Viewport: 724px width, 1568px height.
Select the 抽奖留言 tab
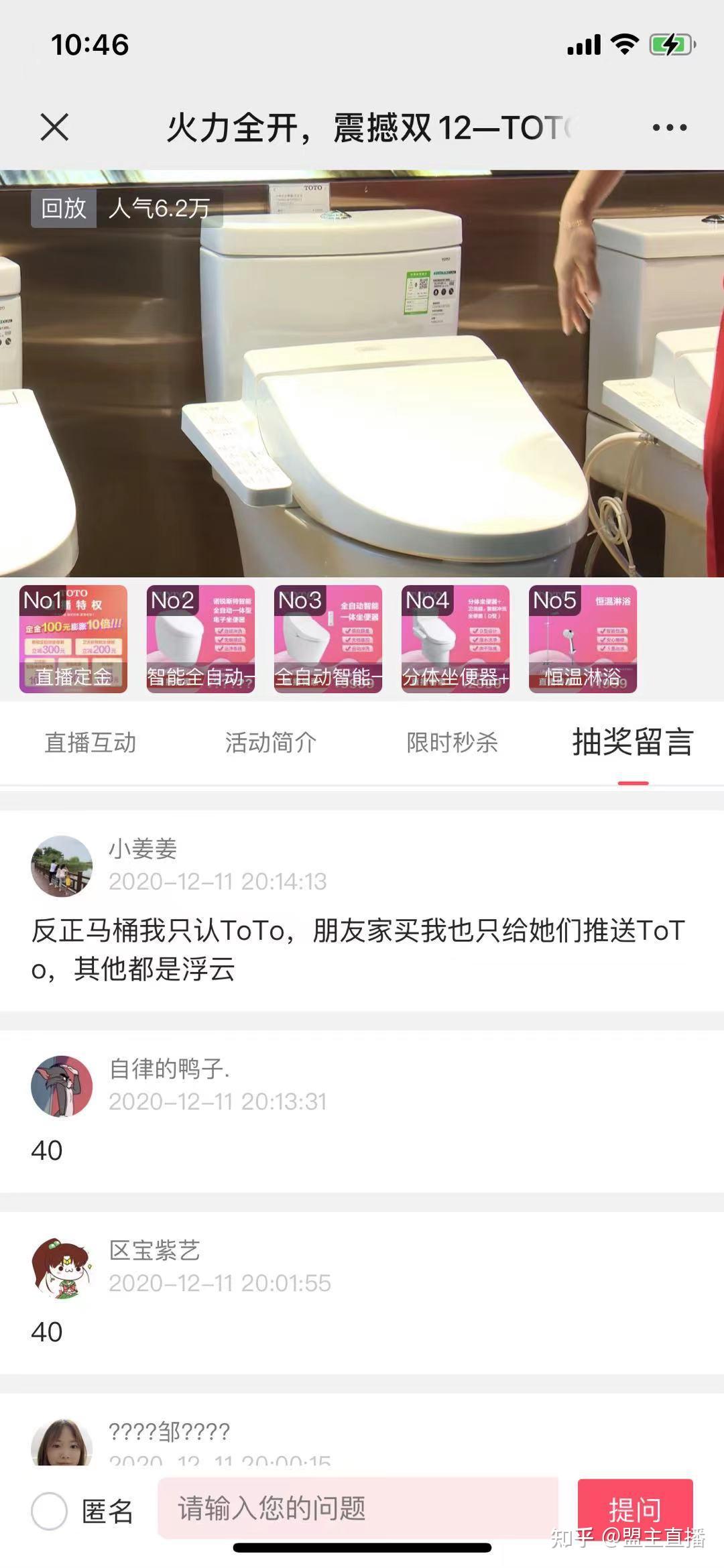(633, 742)
